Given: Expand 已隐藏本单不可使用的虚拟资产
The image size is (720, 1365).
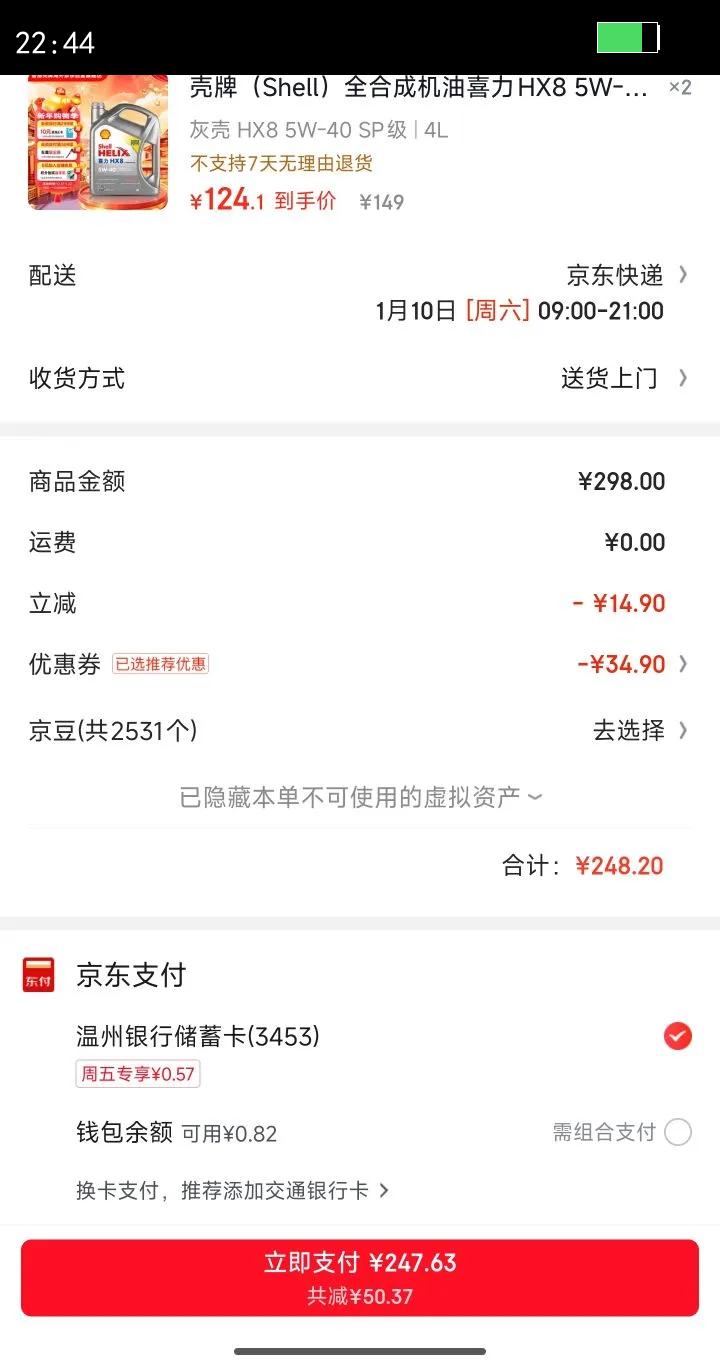Looking at the screenshot, I should tap(360, 797).
